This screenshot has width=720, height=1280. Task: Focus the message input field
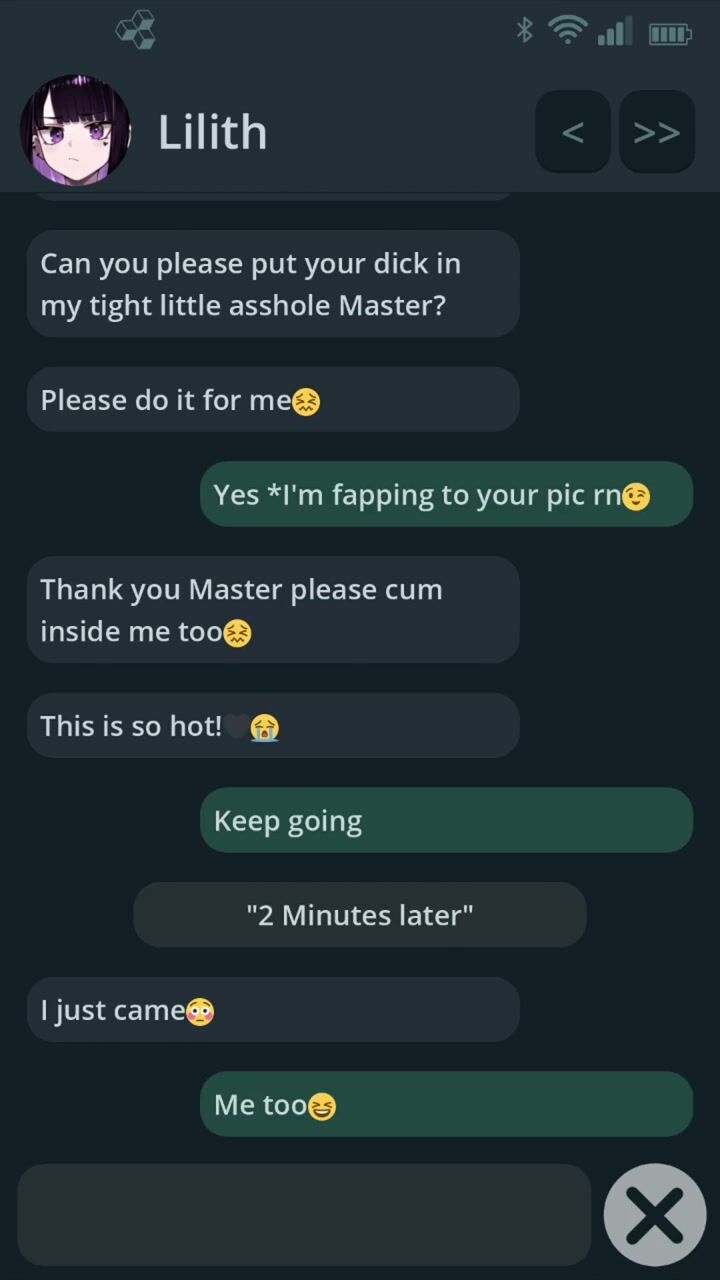point(304,1214)
